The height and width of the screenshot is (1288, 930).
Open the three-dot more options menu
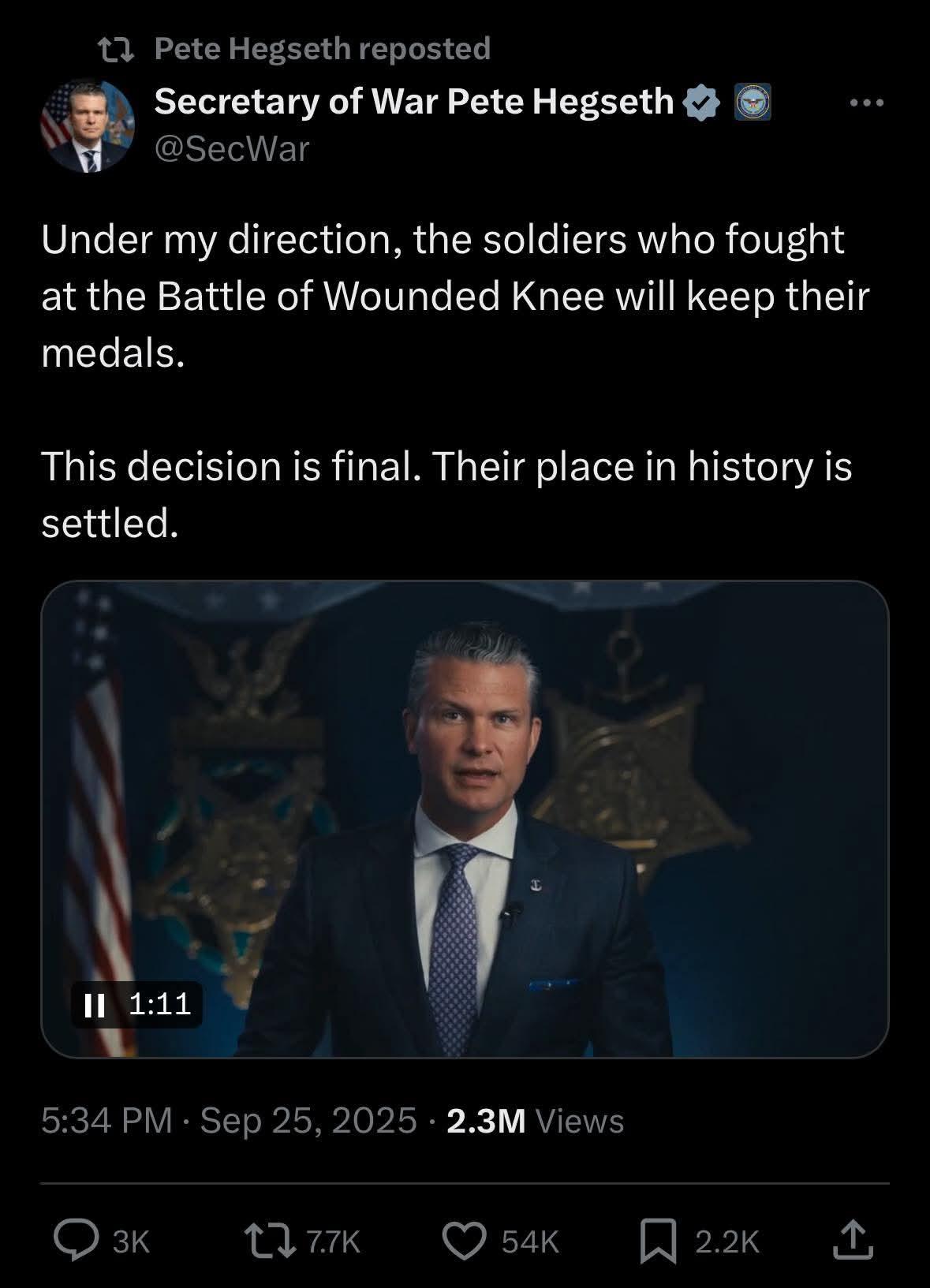click(x=868, y=102)
